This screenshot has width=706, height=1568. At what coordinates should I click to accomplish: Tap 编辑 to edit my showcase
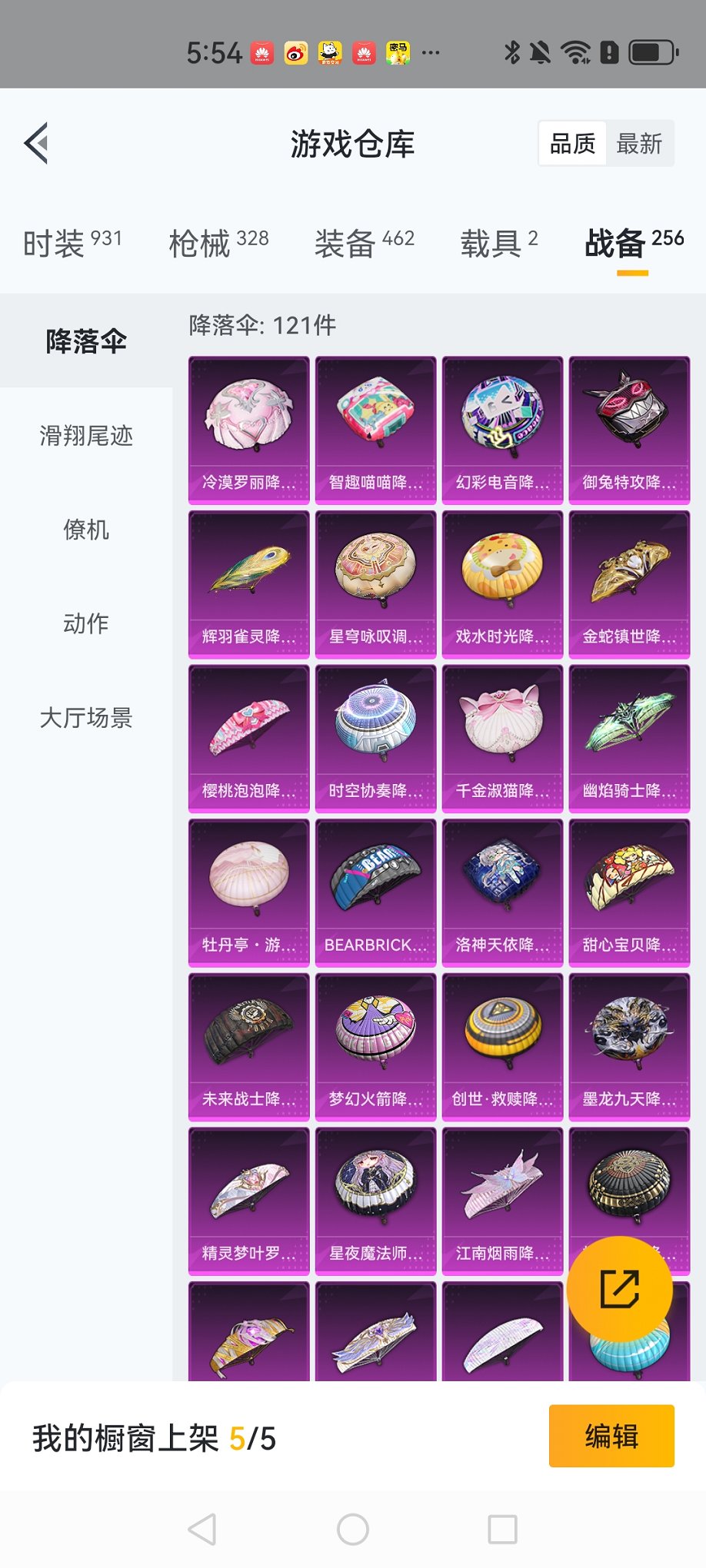611,1436
